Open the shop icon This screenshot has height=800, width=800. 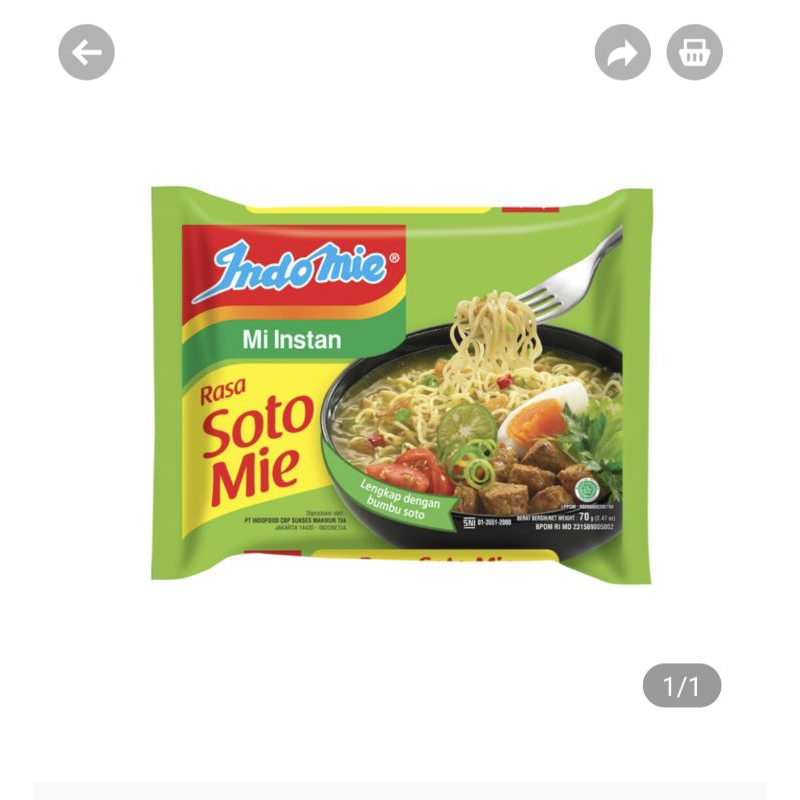coord(694,52)
